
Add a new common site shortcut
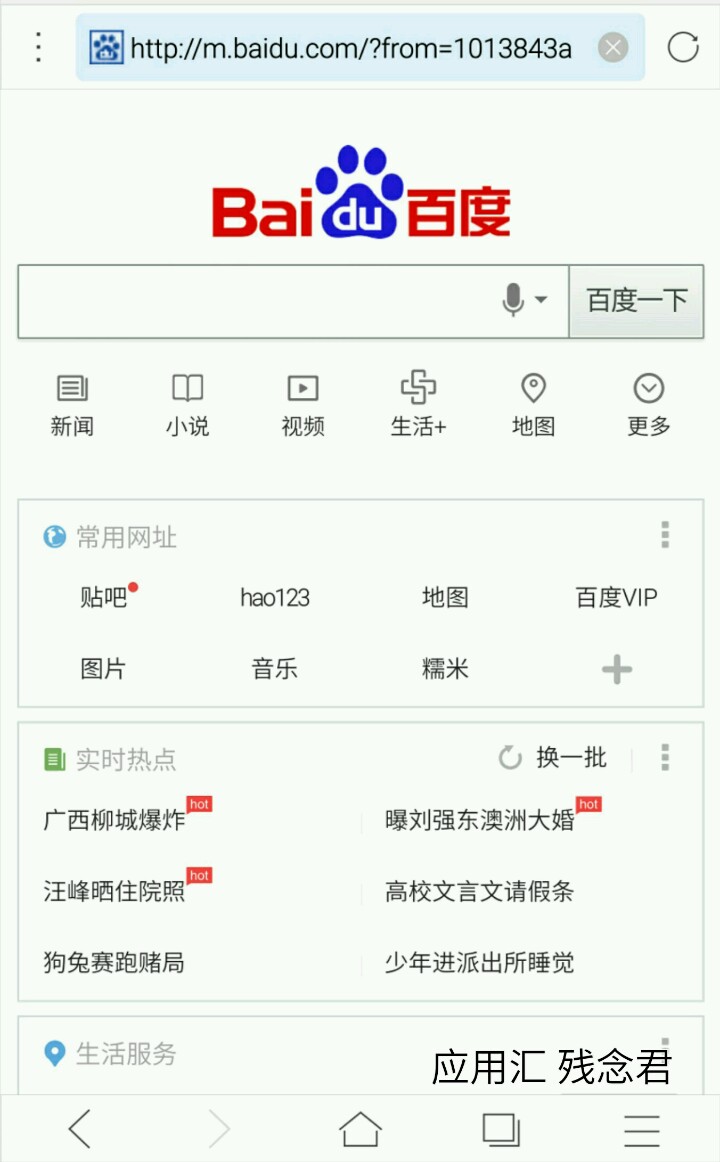point(617,669)
